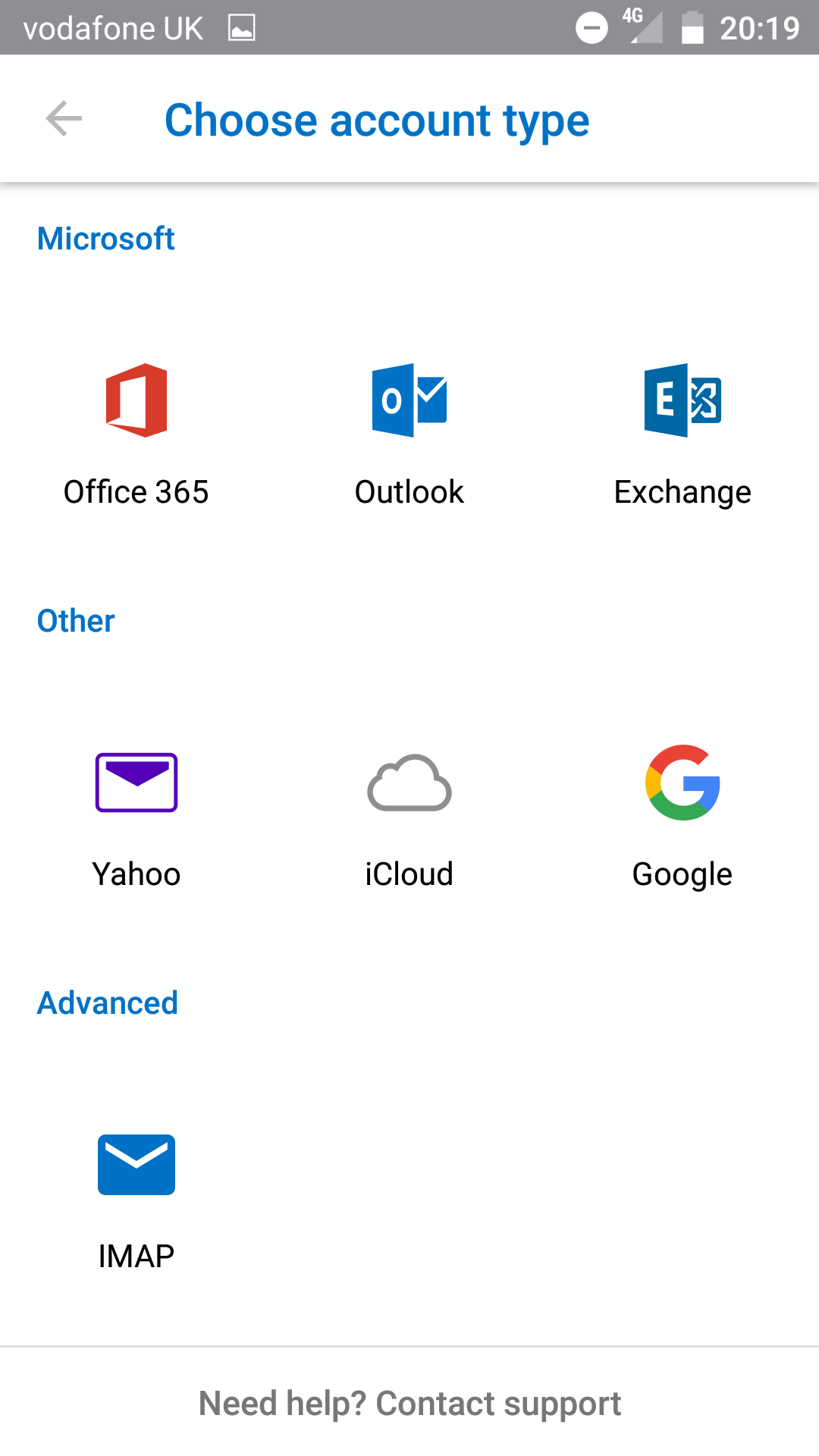Tap Need help? Contact support
This screenshot has height=1456, width=819.
(x=409, y=1403)
